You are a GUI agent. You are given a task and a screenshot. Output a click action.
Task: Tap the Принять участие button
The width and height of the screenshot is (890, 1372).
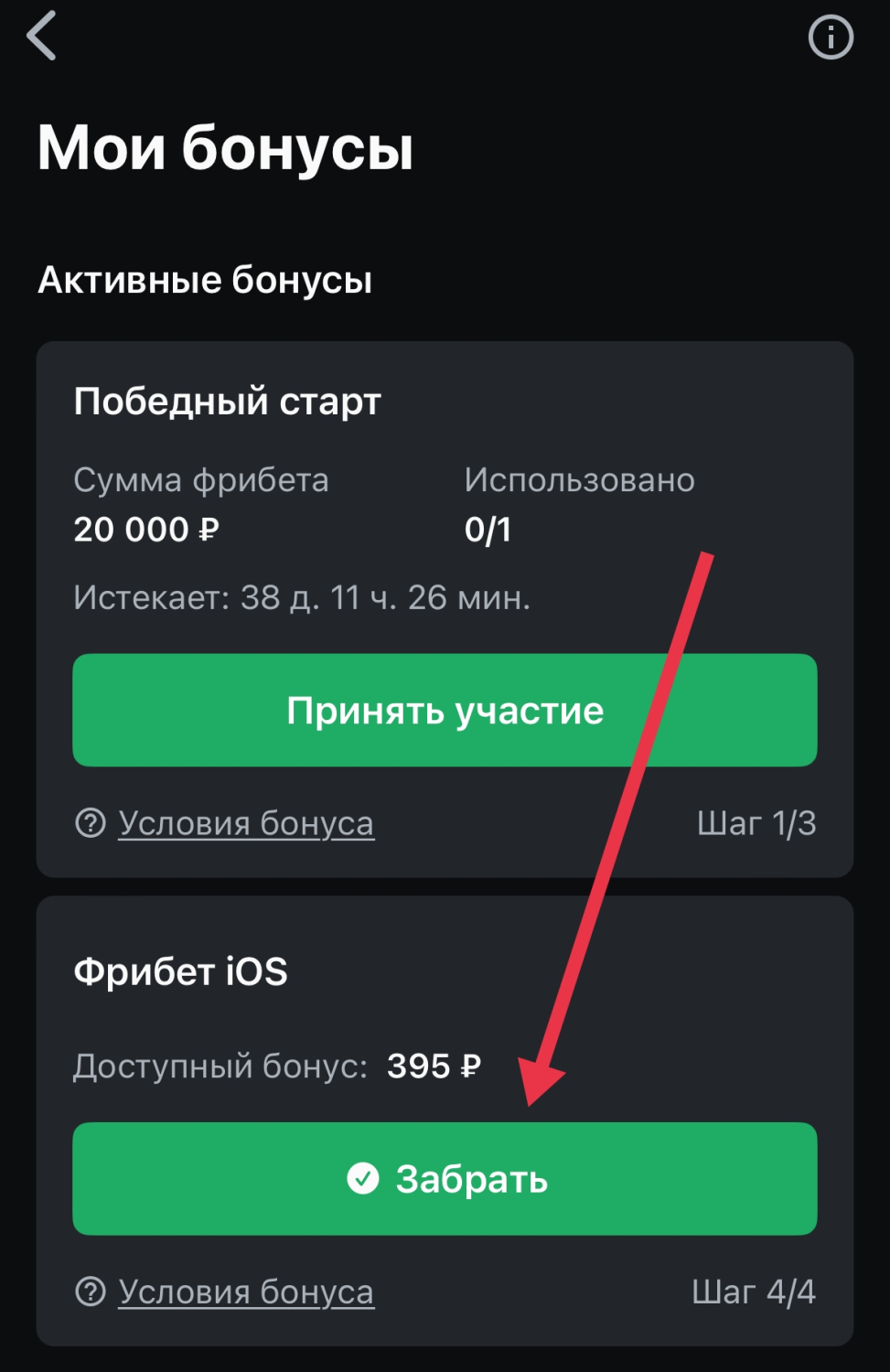[445, 710]
